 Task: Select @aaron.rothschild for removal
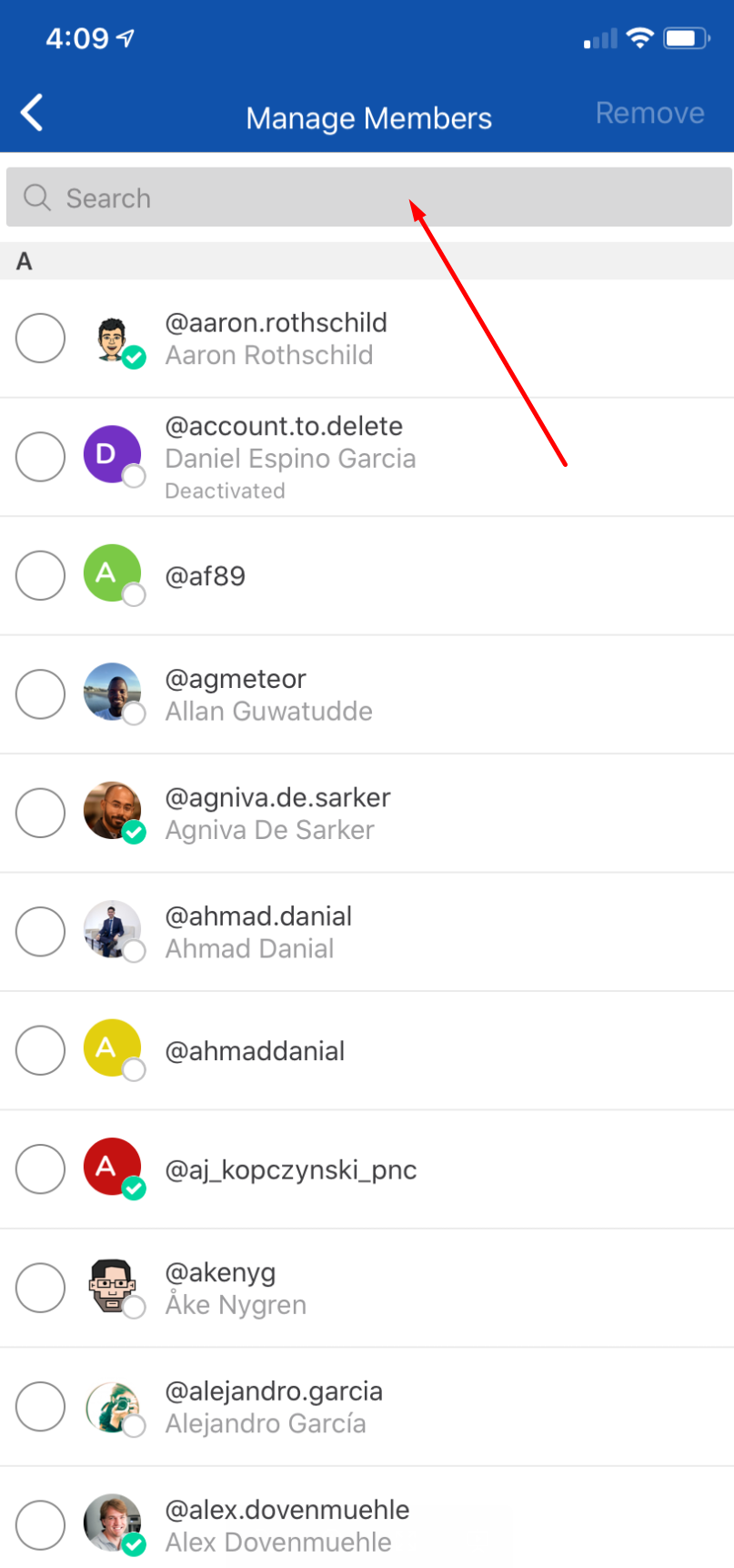pos(41,339)
